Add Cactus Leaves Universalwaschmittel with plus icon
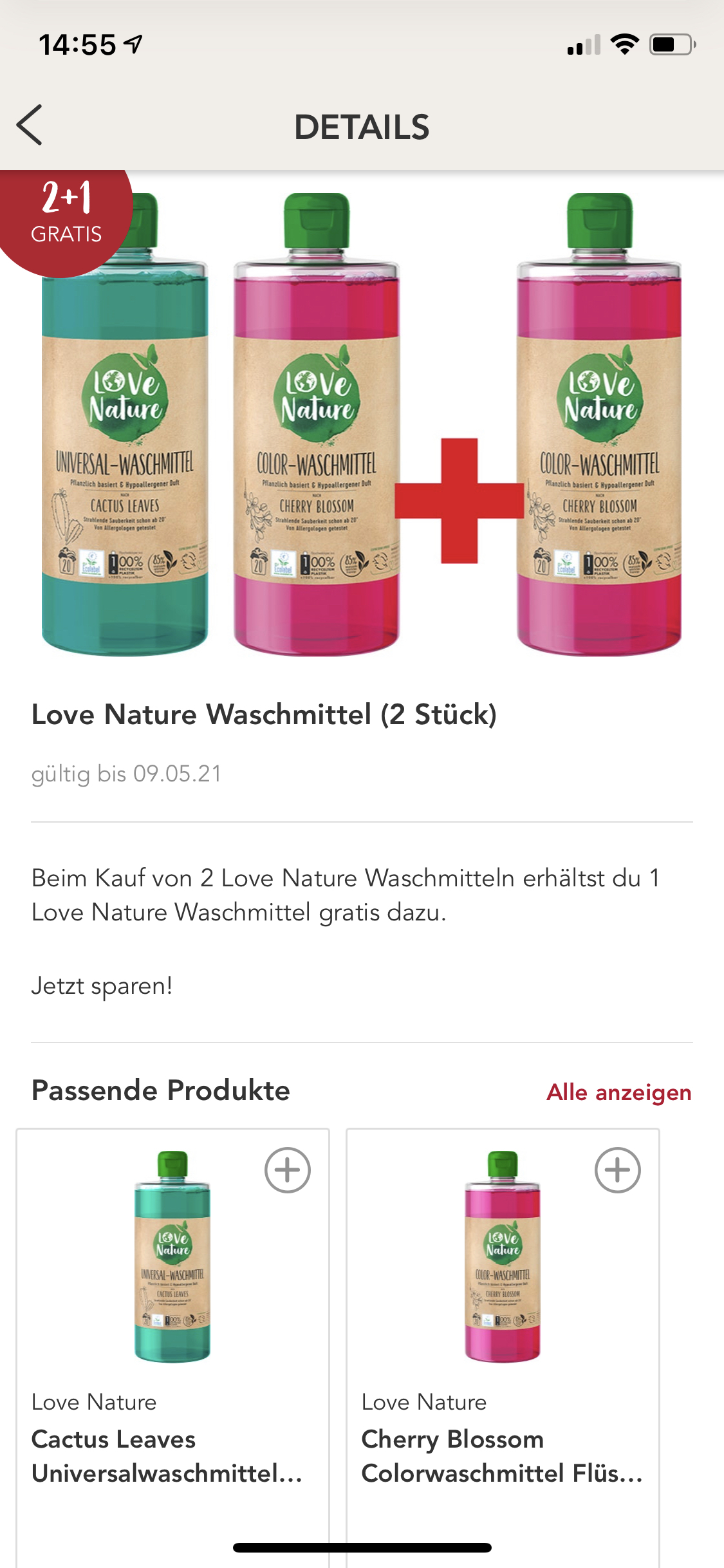Screen dimensions: 724x1568 (288, 1170)
